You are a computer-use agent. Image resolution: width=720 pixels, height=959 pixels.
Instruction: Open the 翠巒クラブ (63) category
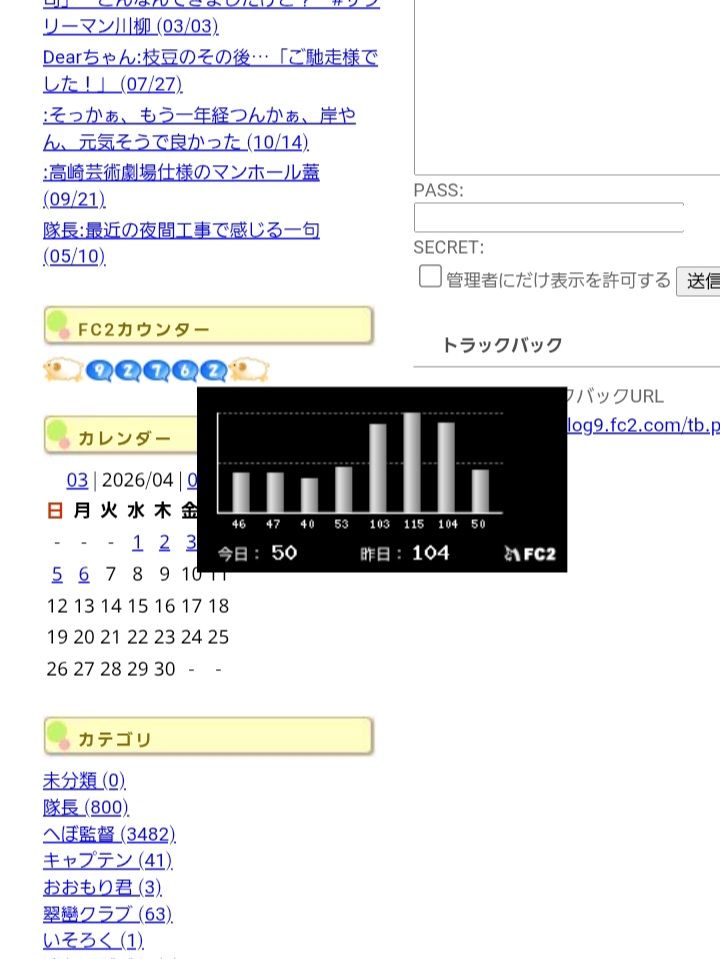click(x=107, y=914)
